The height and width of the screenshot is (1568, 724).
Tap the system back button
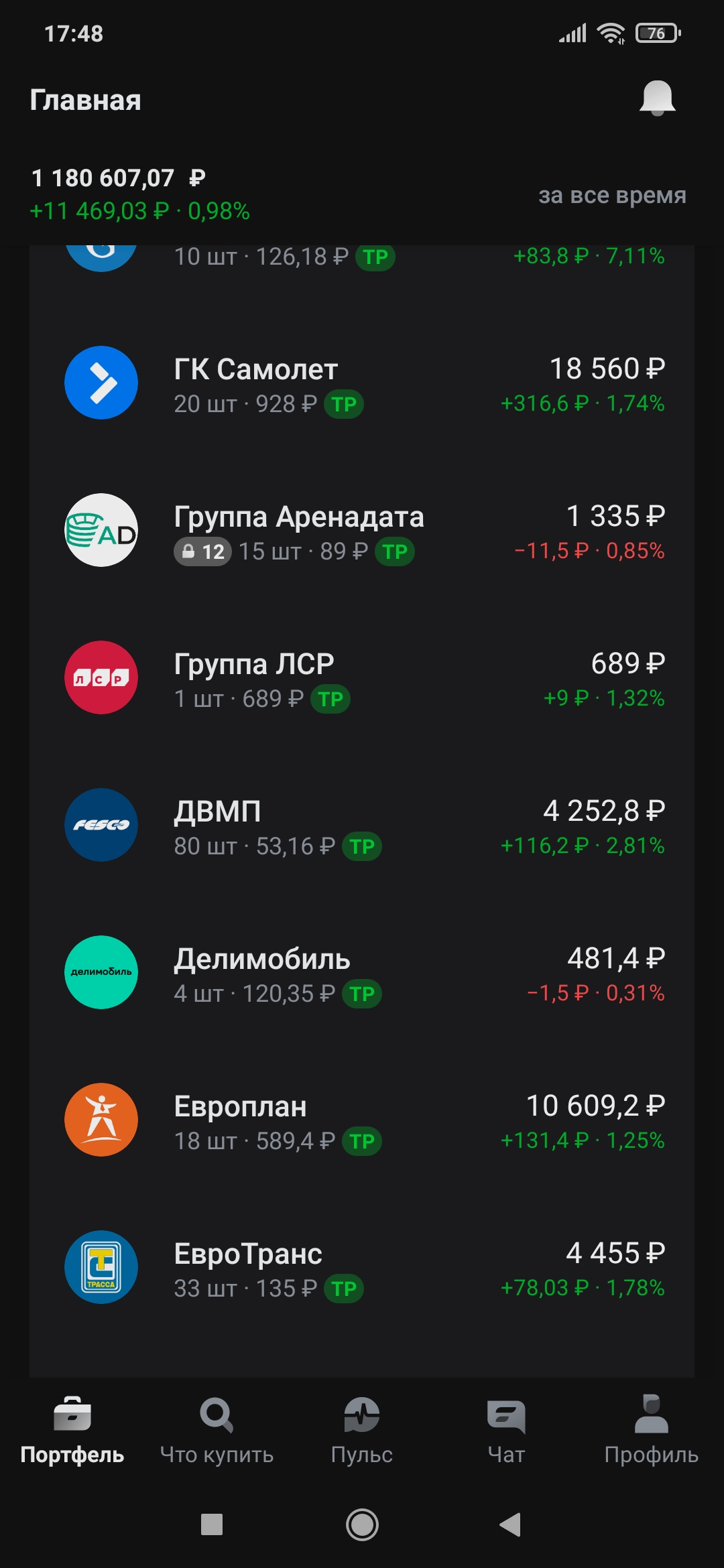[x=511, y=1524]
